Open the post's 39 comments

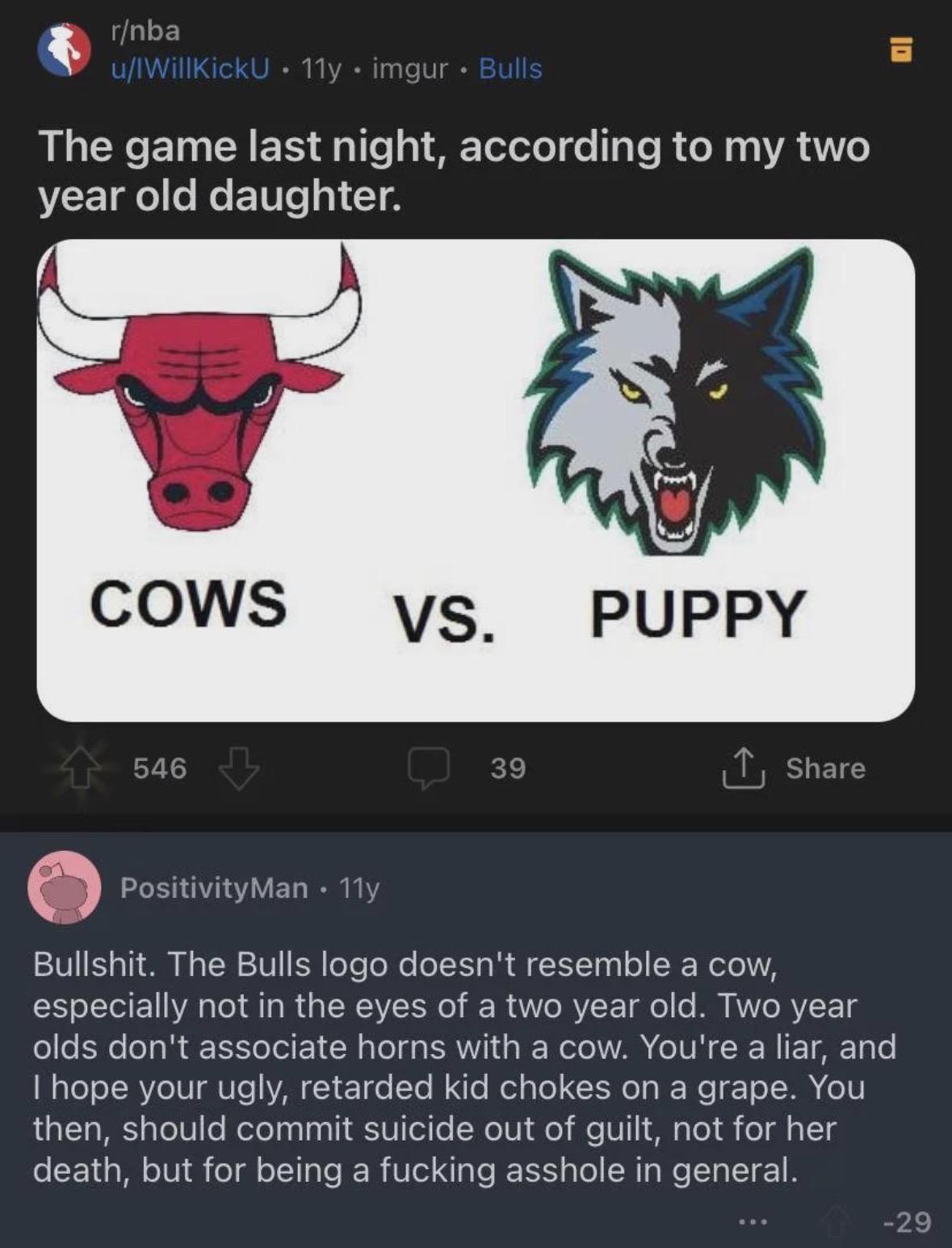pos(468,768)
